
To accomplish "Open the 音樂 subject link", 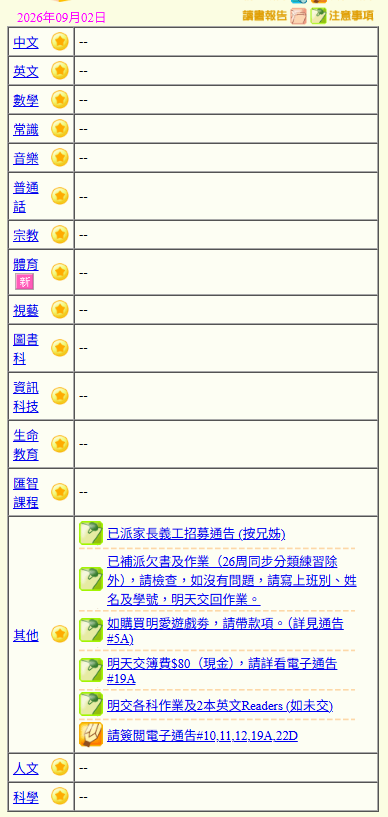I will pyautogui.click(x=26, y=158).
